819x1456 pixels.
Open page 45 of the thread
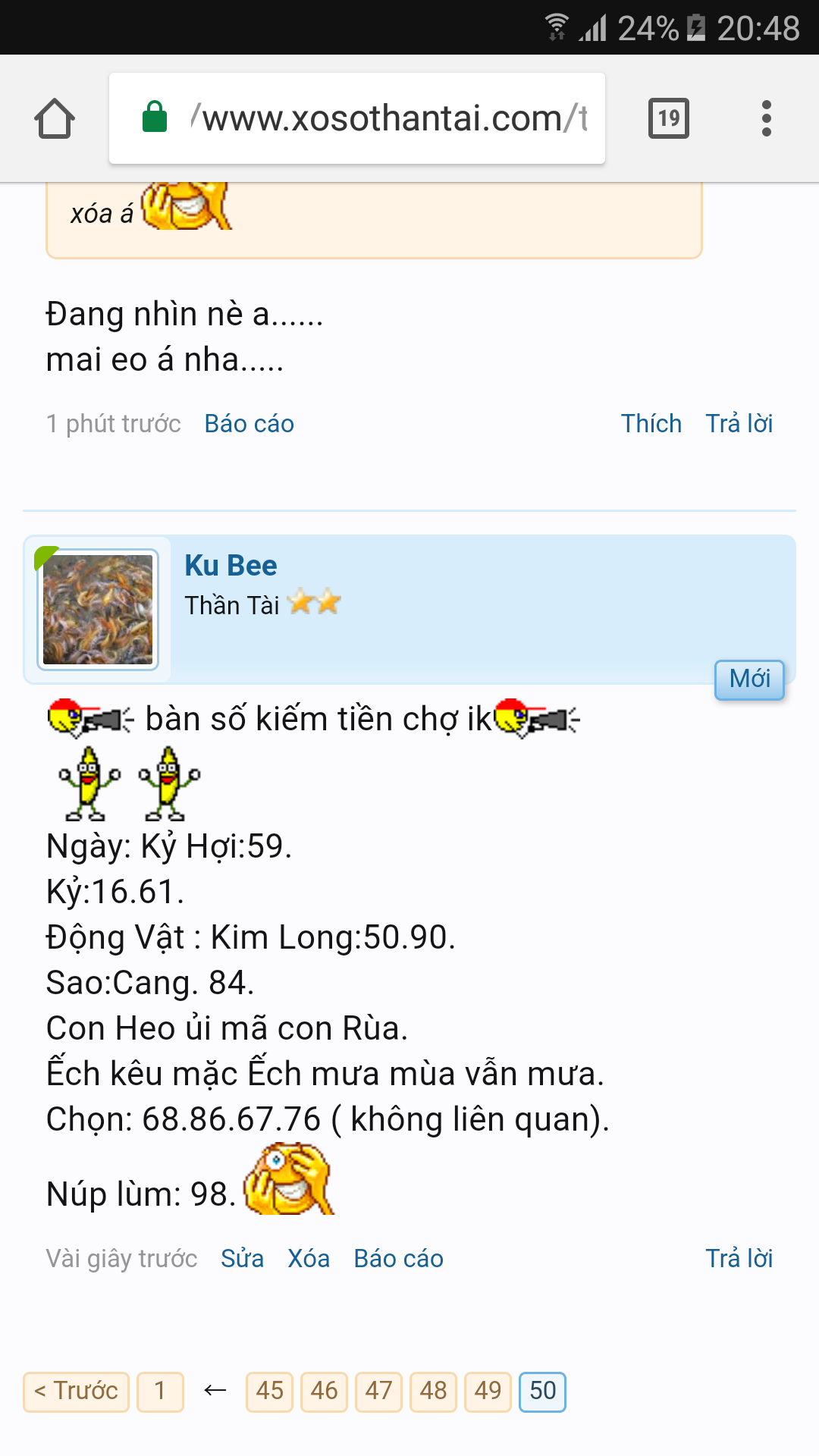pos(269,1391)
